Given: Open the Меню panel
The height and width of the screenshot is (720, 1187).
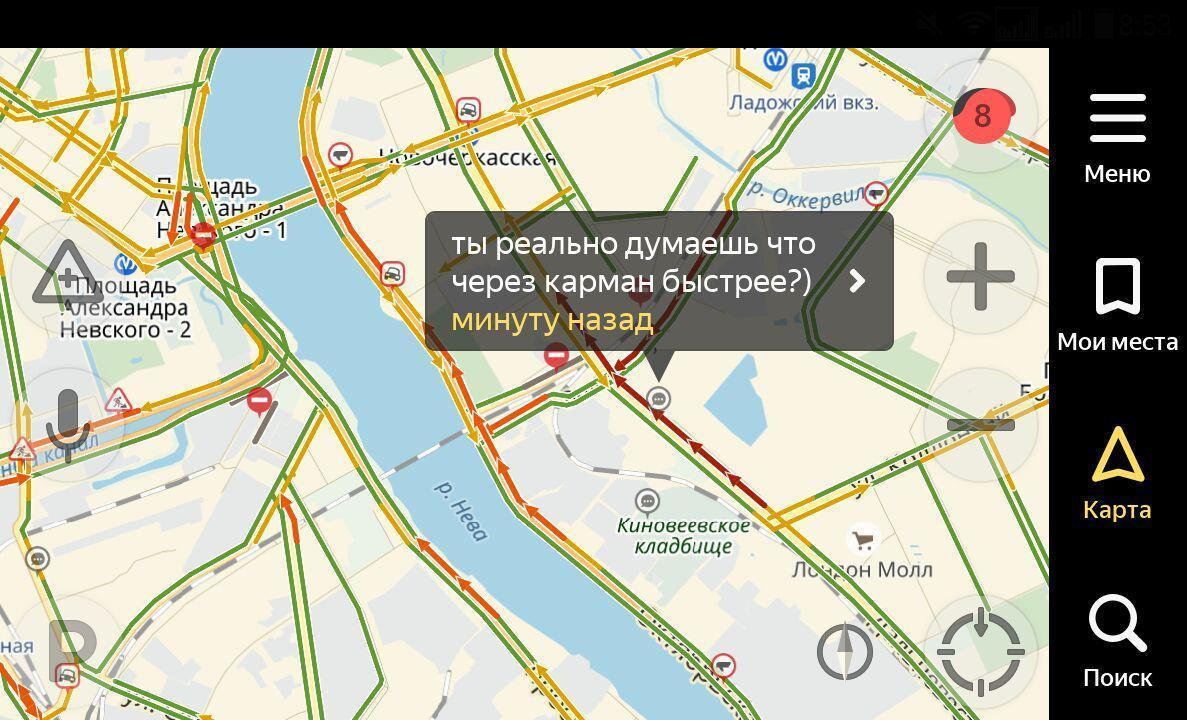Looking at the screenshot, I should (1117, 138).
